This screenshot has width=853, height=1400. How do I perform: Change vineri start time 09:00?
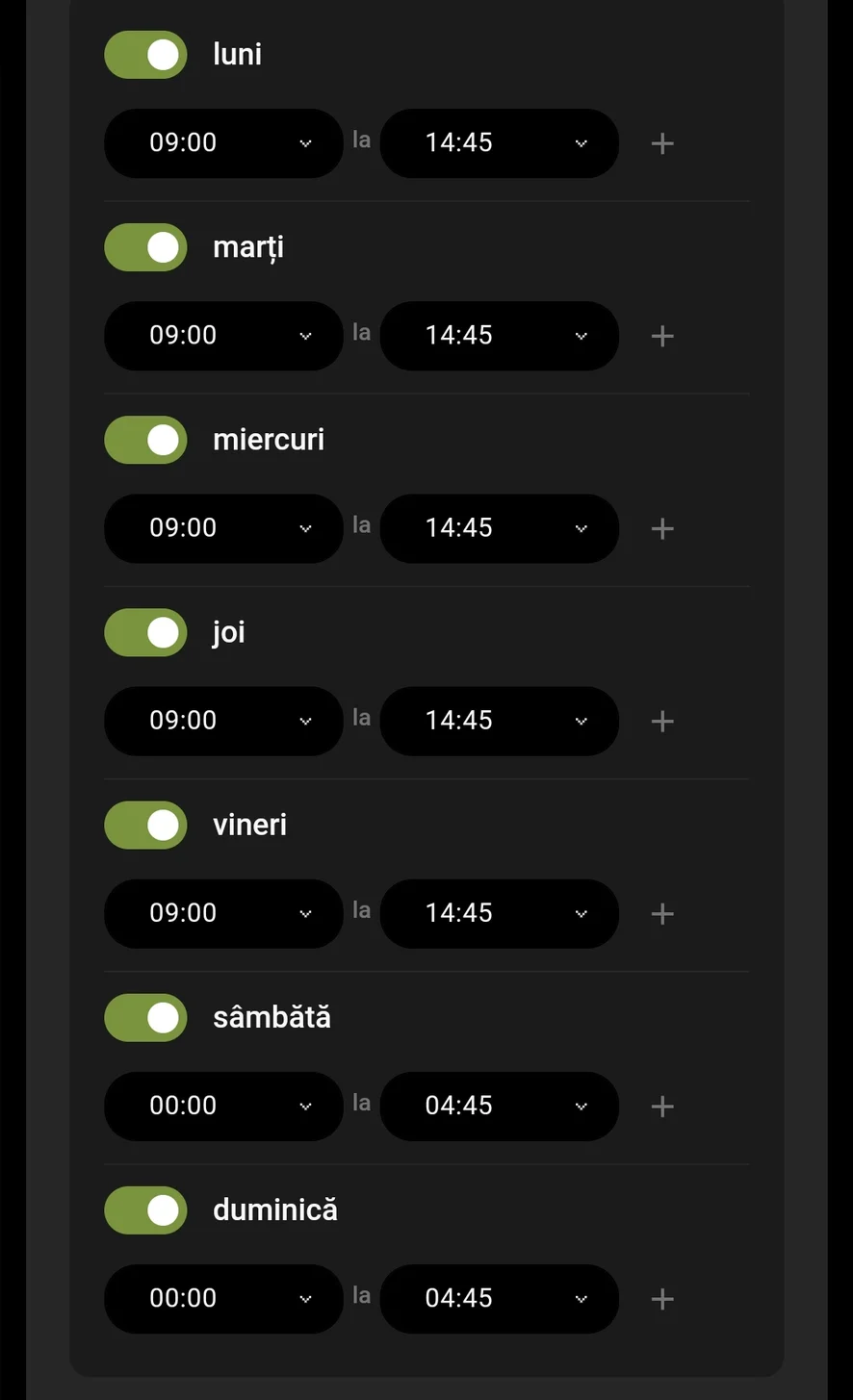coord(223,913)
